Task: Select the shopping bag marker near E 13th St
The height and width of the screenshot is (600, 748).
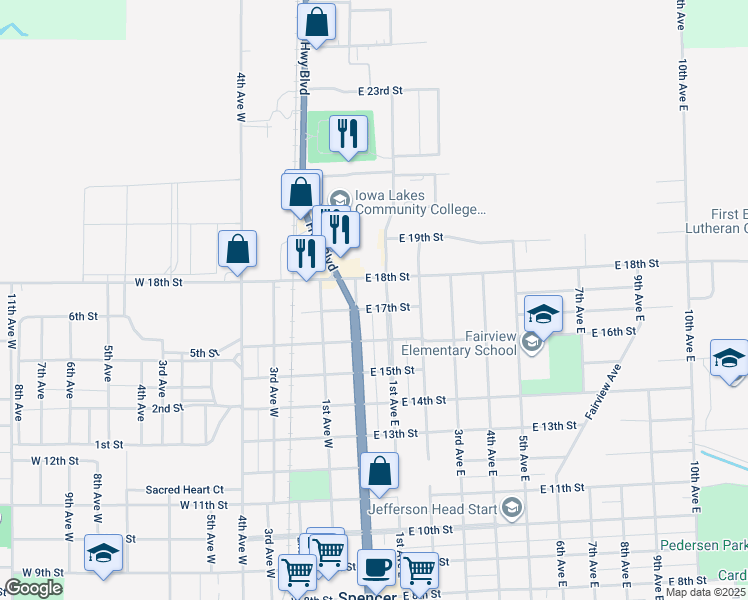Action: (379, 473)
